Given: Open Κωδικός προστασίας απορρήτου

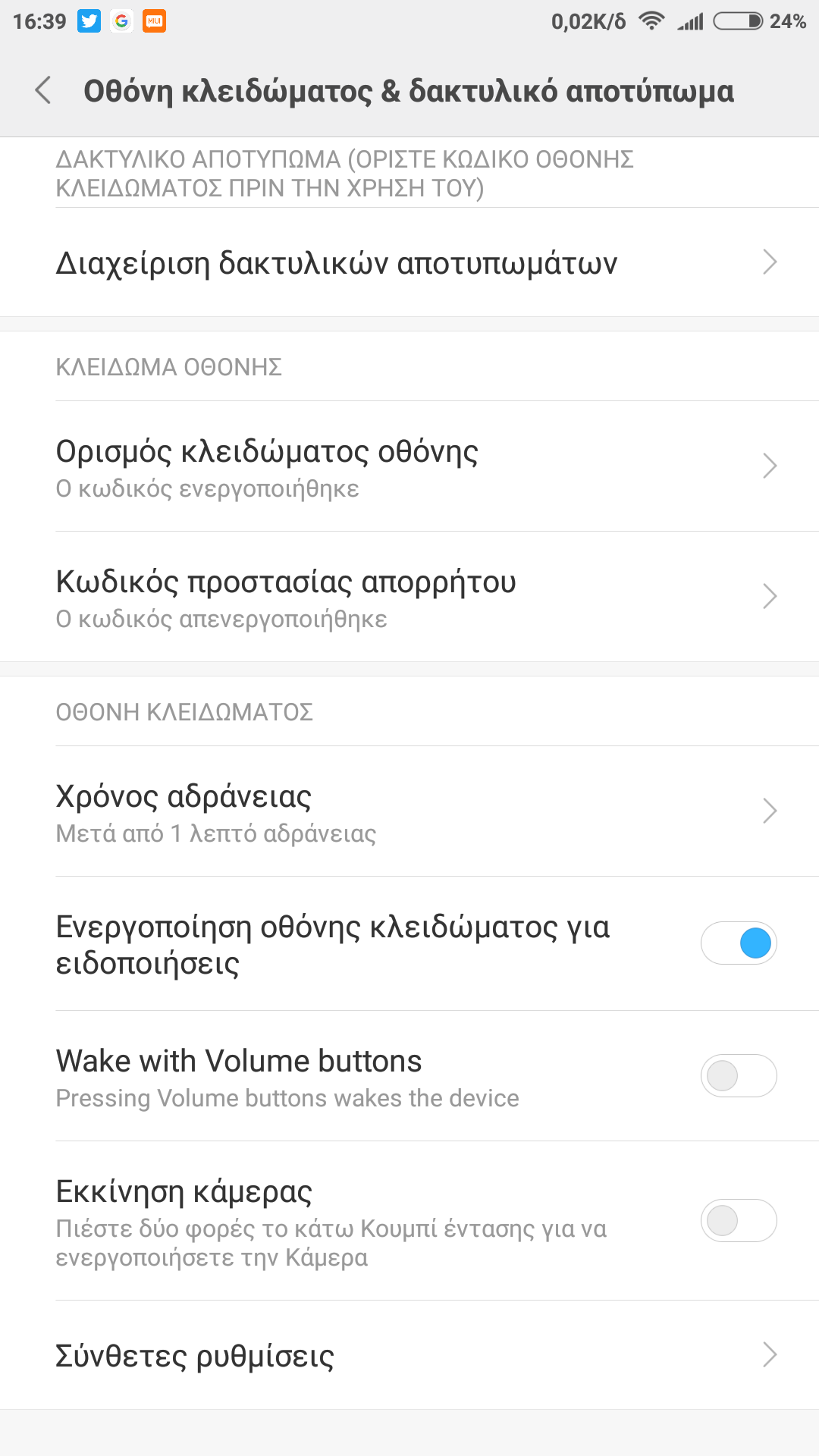Looking at the screenshot, I should [x=409, y=597].
